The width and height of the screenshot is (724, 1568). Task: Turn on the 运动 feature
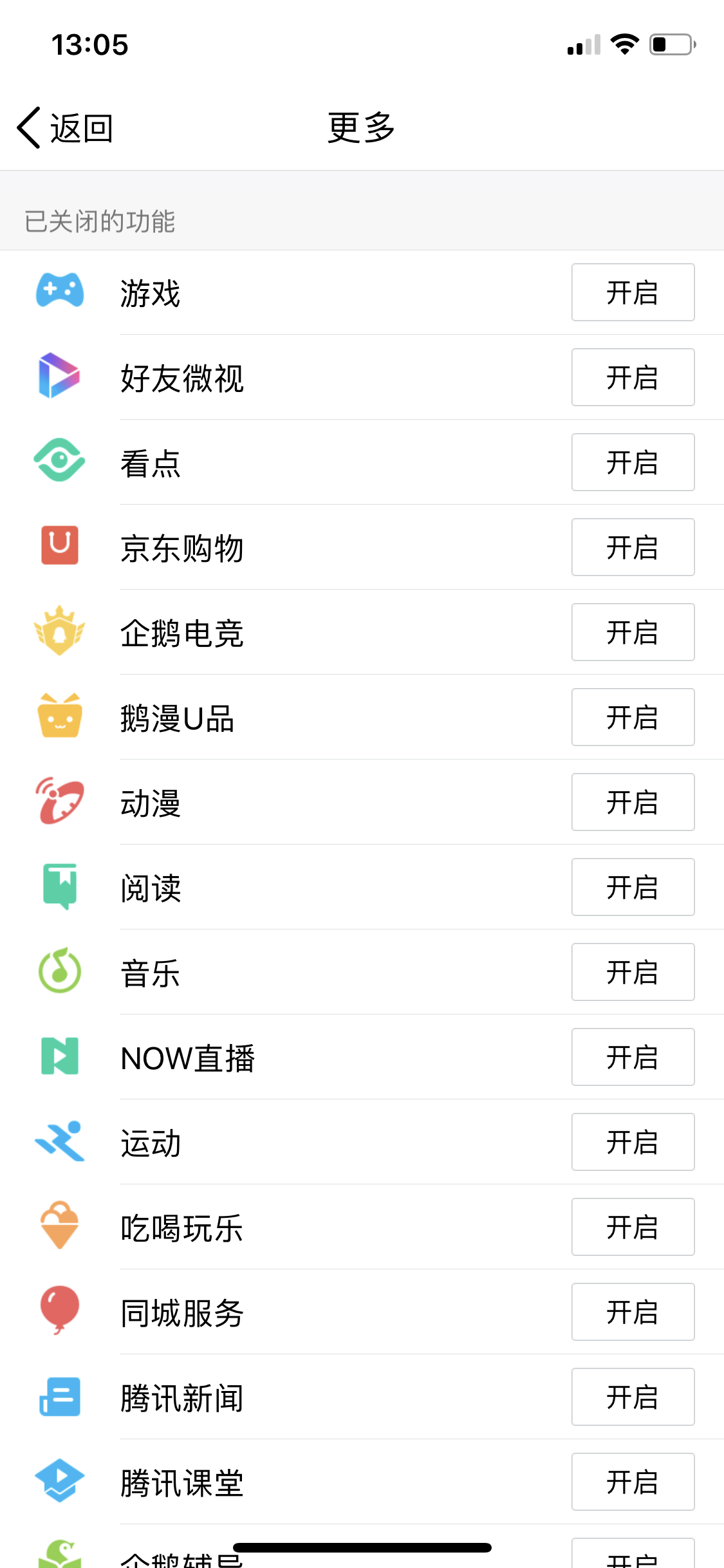(x=633, y=1142)
